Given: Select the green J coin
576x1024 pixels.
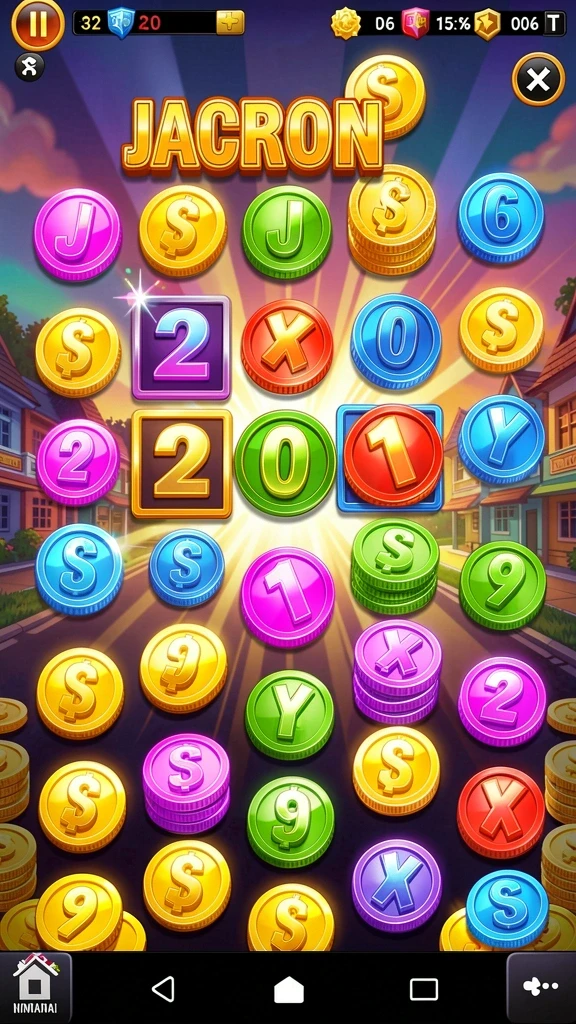Looking at the screenshot, I should tap(287, 232).
